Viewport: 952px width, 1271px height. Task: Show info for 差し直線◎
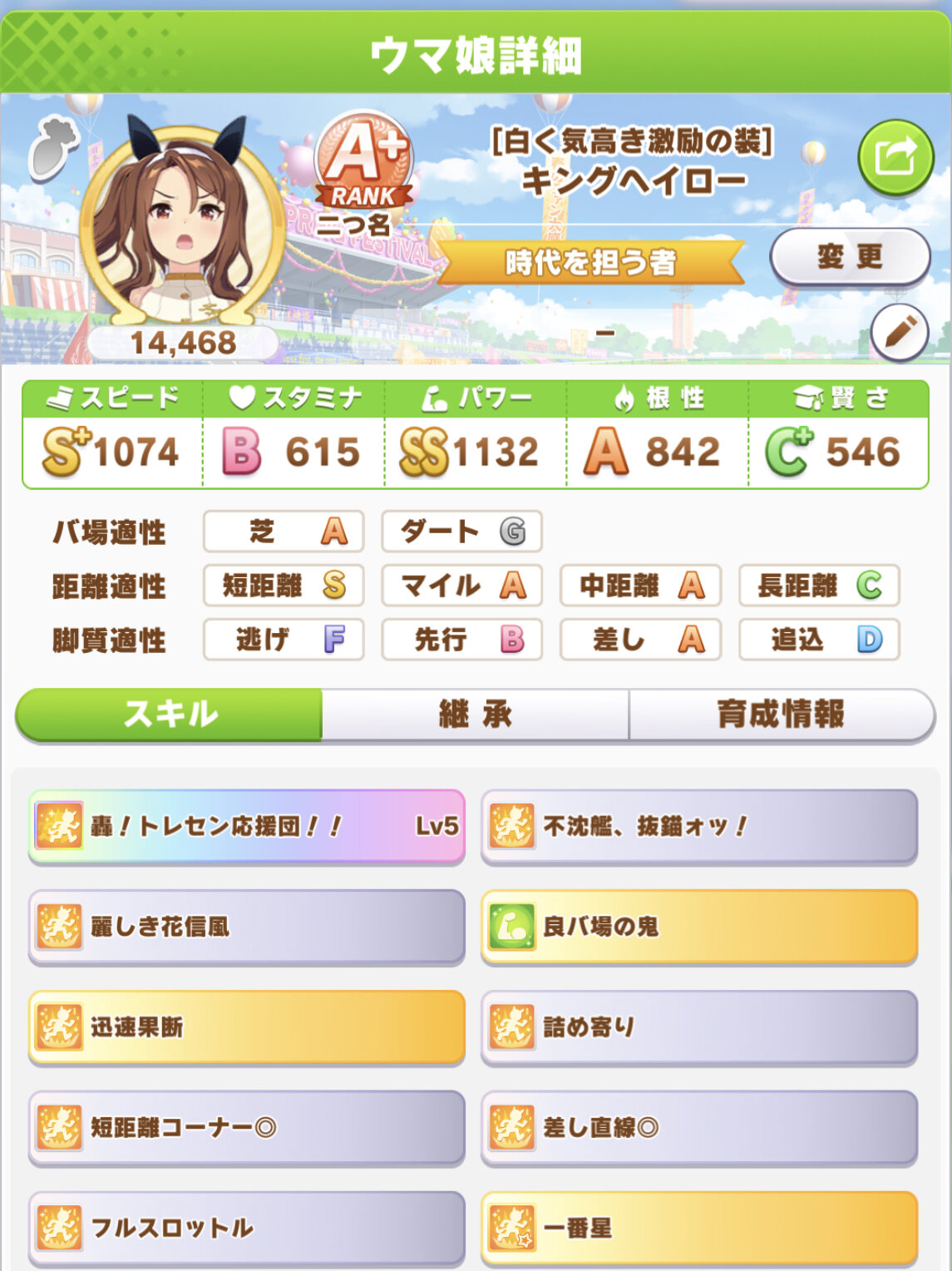[x=699, y=1128]
